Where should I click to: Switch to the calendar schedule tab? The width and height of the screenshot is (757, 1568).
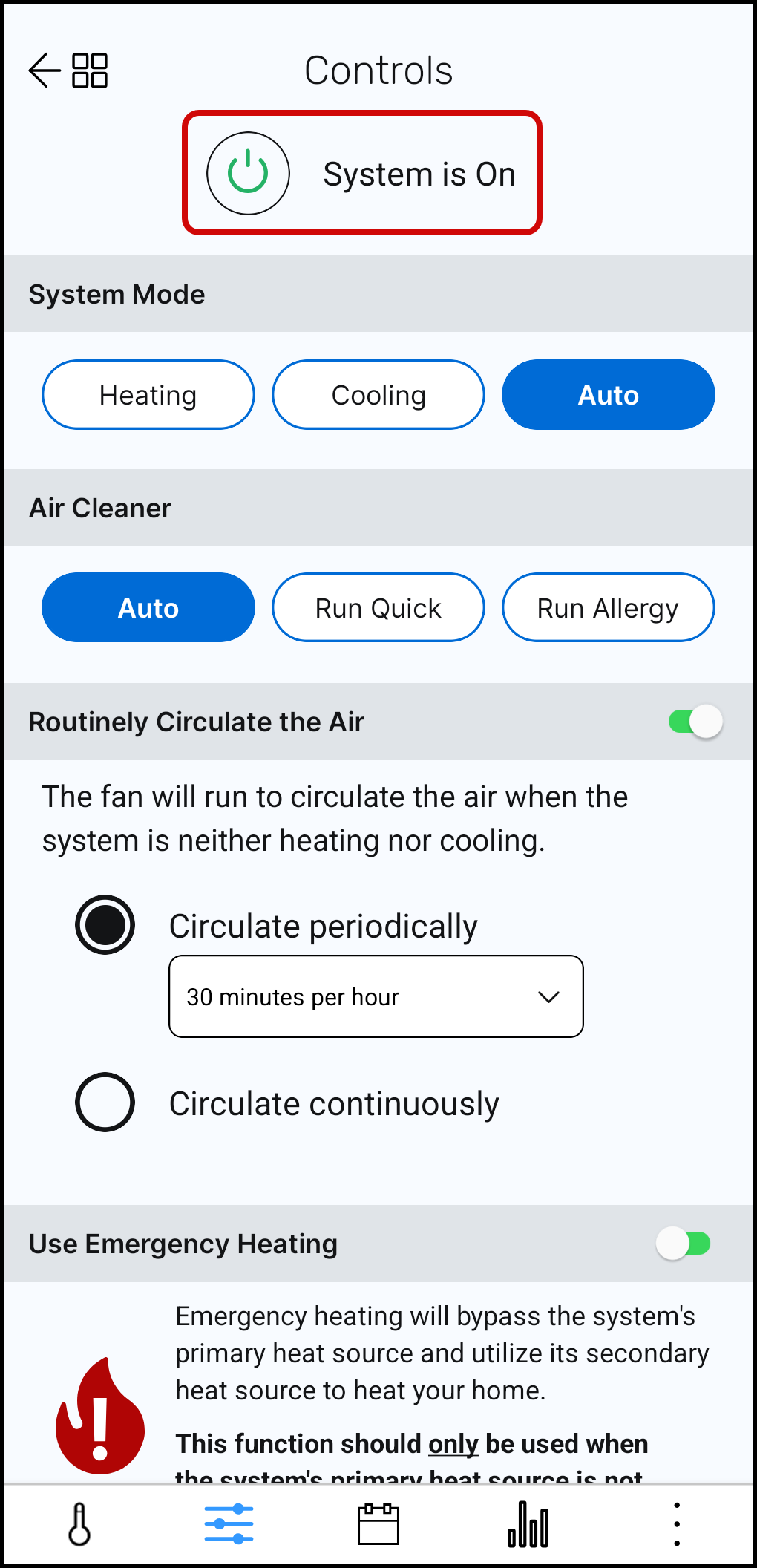pos(378,1525)
